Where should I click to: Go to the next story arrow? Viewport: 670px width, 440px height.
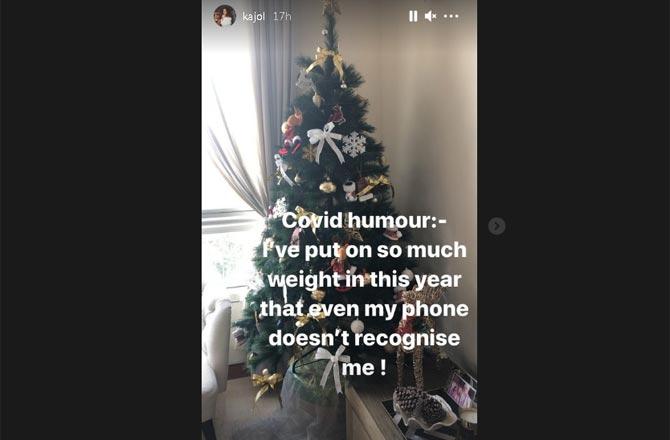click(x=496, y=226)
